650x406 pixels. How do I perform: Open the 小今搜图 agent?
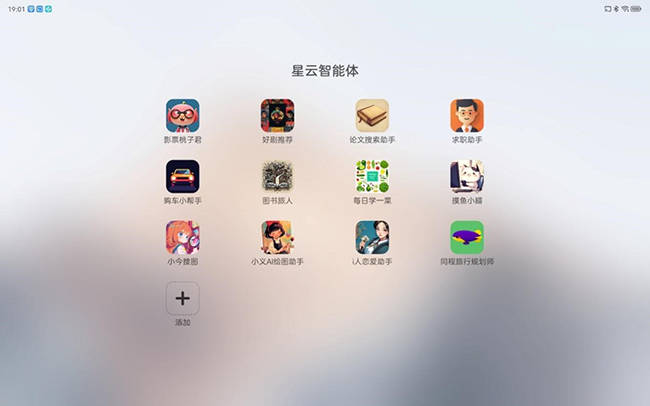(x=183, y=237)
